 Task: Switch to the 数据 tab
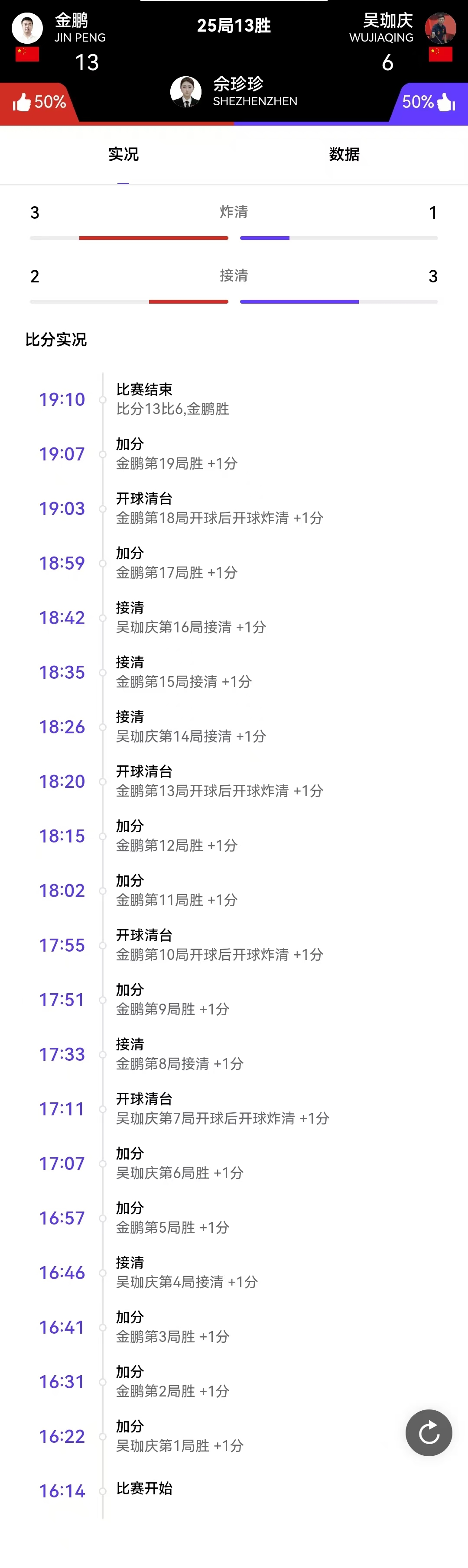[344, 155]
